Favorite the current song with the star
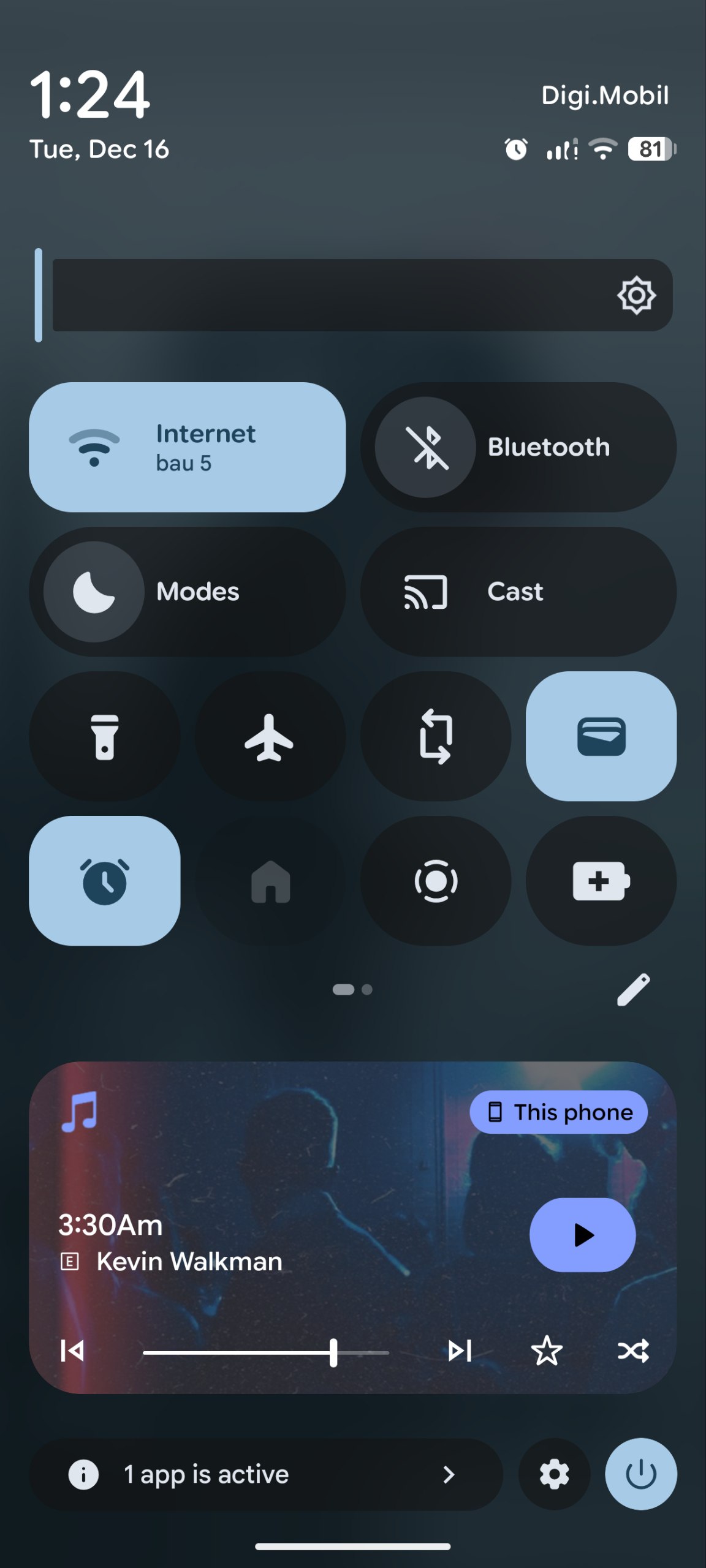Screen dimensions: 706x1568 point(546,1351)
